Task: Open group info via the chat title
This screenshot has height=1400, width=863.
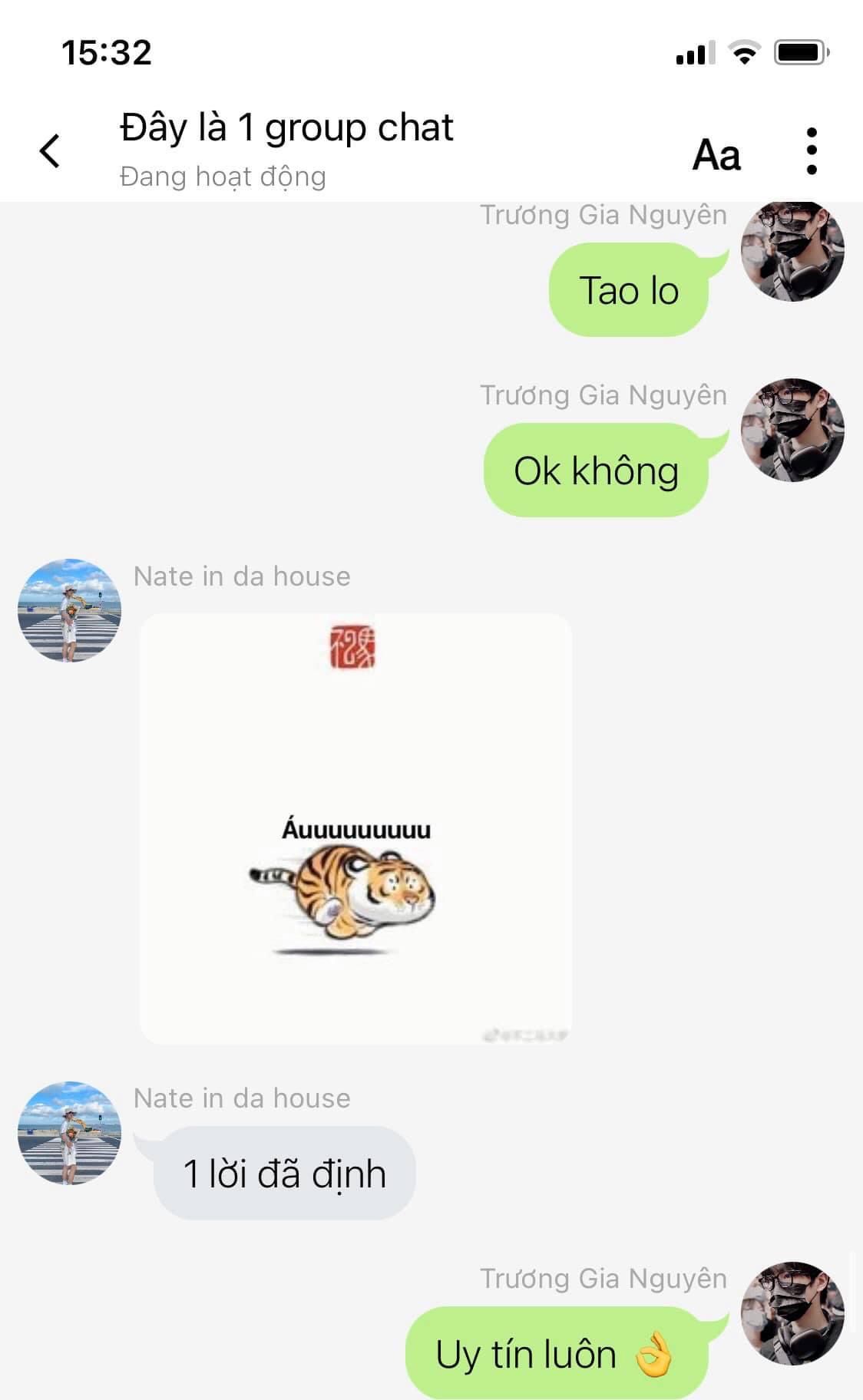Action: click(x=286, y=129)
